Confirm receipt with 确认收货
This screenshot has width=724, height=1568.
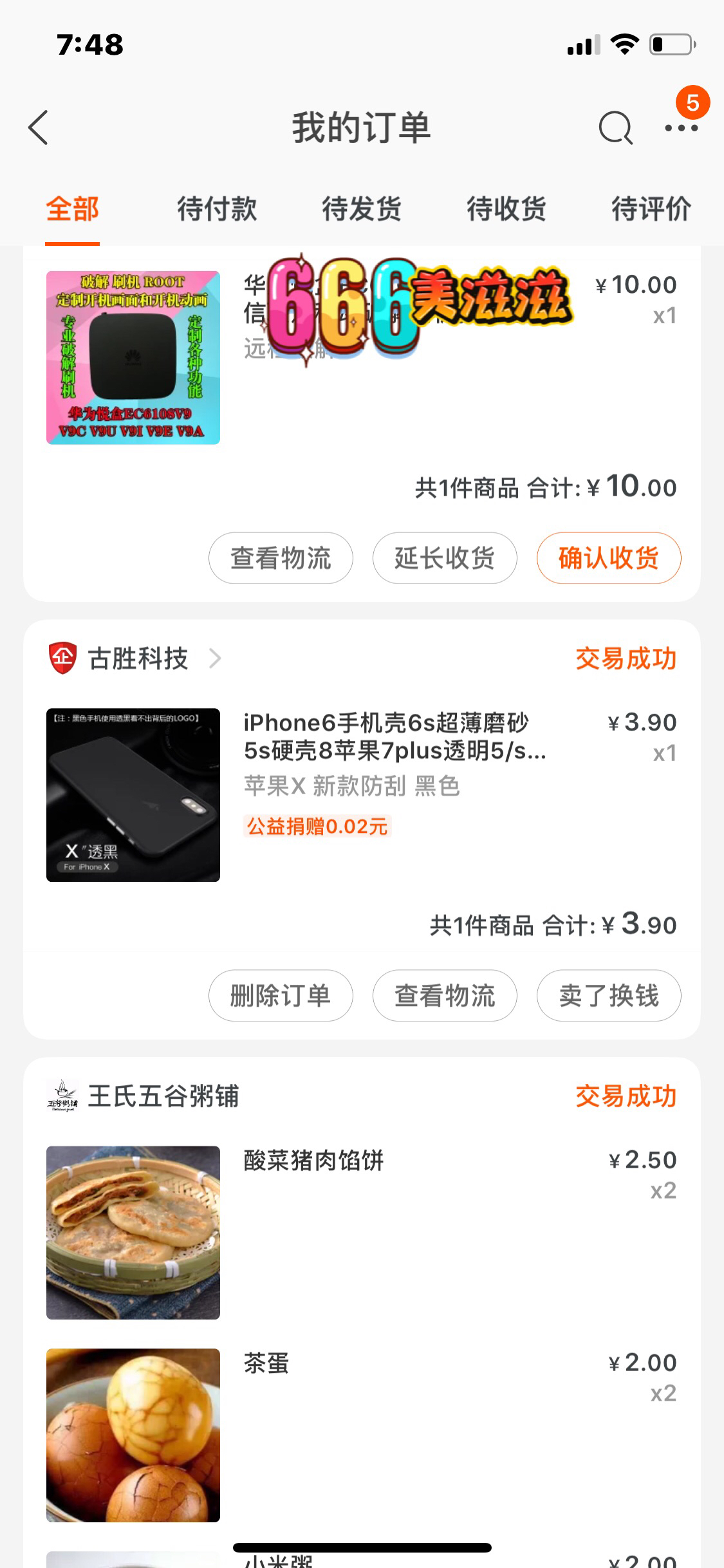tap(609, 558)
